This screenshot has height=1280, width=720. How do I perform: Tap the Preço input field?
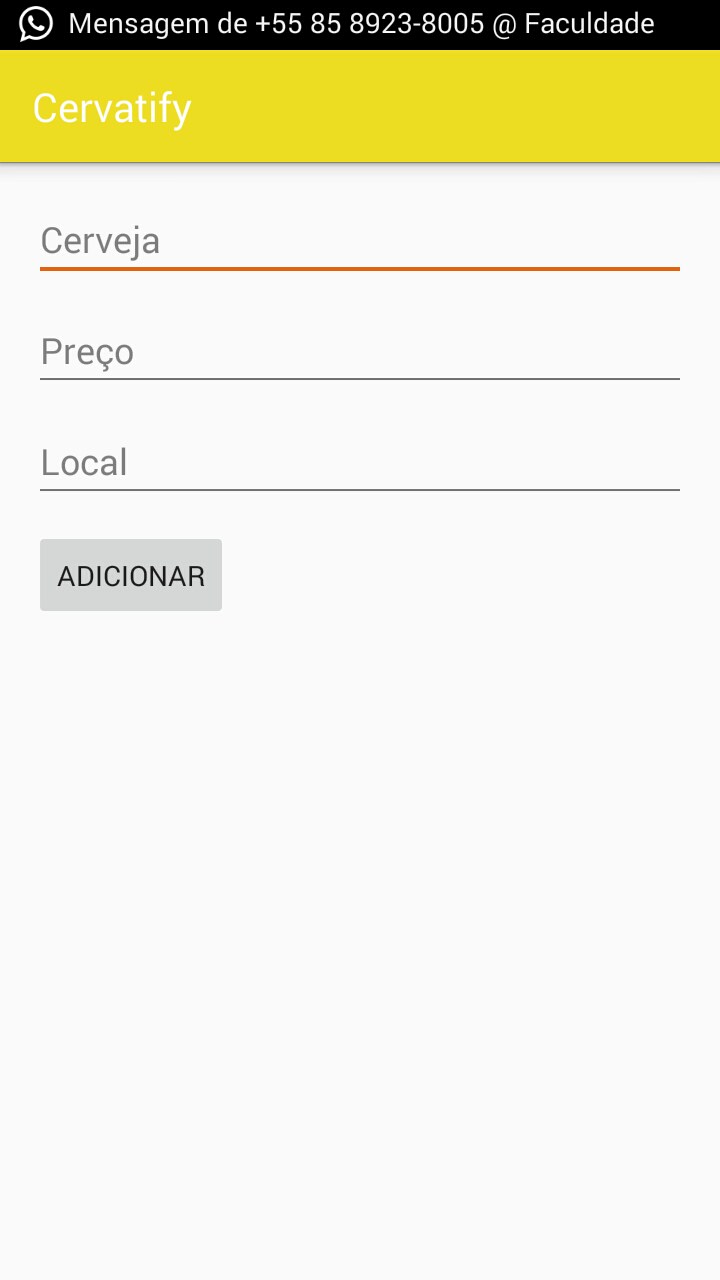pyautogui.click(x=360, y=352)
